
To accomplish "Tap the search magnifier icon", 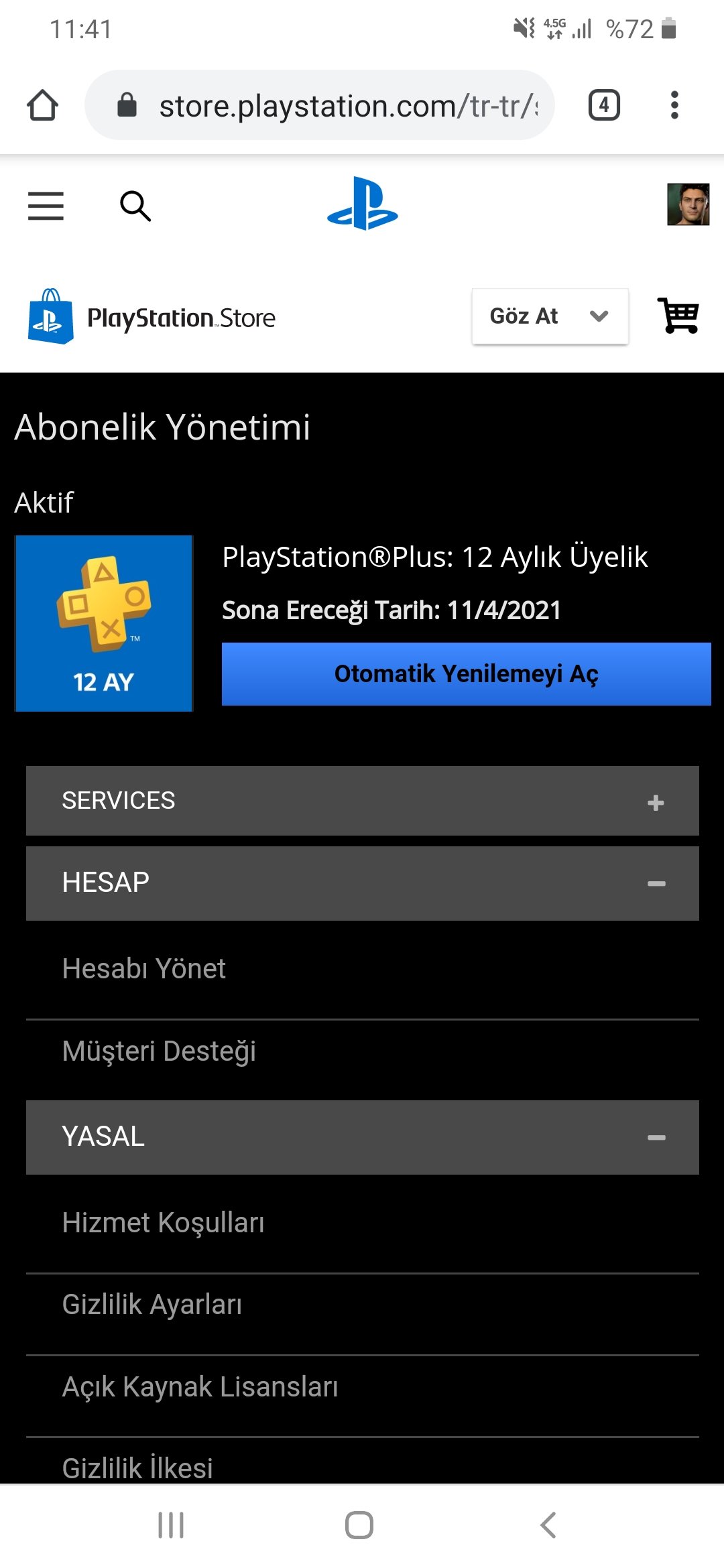I will click(x=135, y=206).
